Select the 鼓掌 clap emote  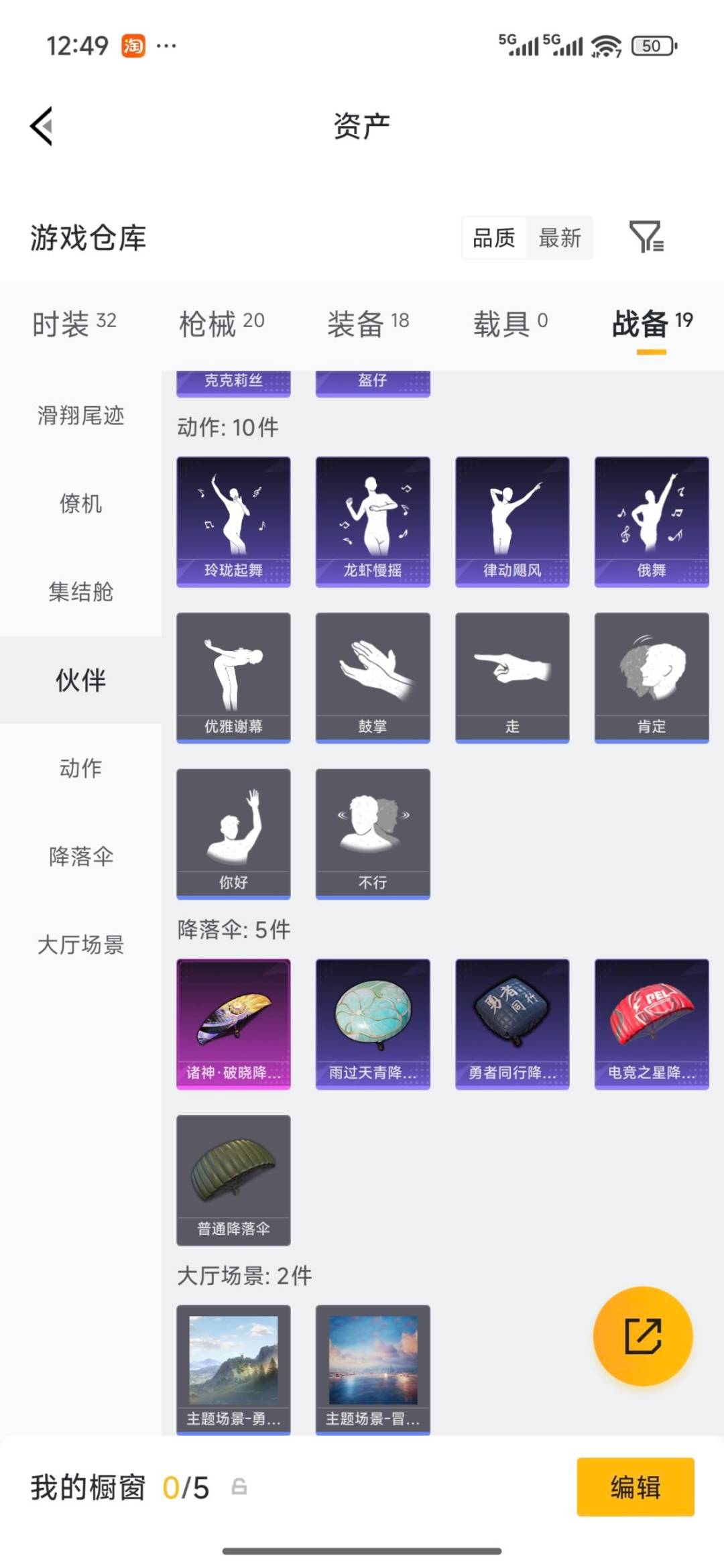pyautogui.click(x=373, y=676)
